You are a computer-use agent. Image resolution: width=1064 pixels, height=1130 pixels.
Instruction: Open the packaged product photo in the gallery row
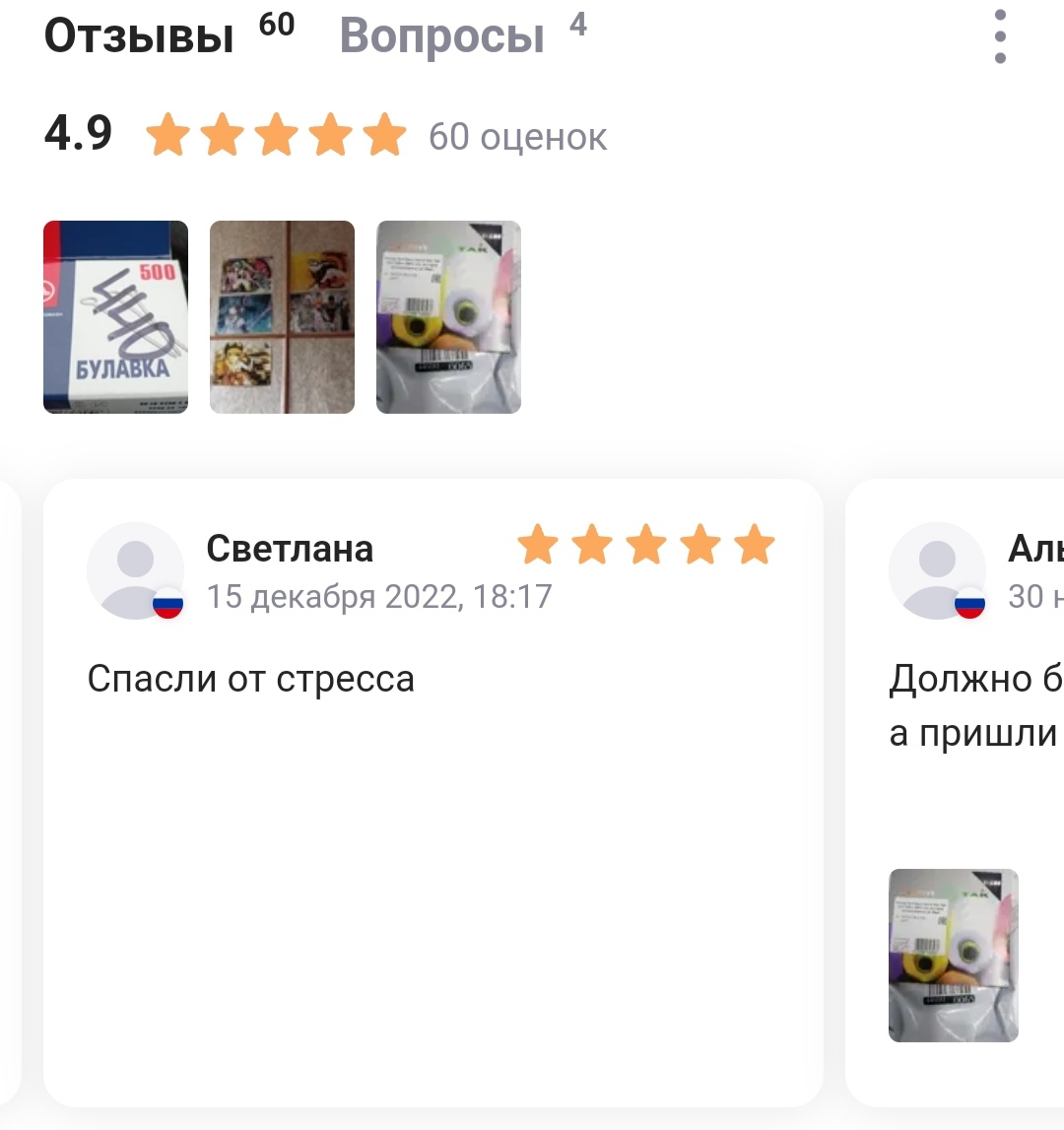tap(448, 316)
